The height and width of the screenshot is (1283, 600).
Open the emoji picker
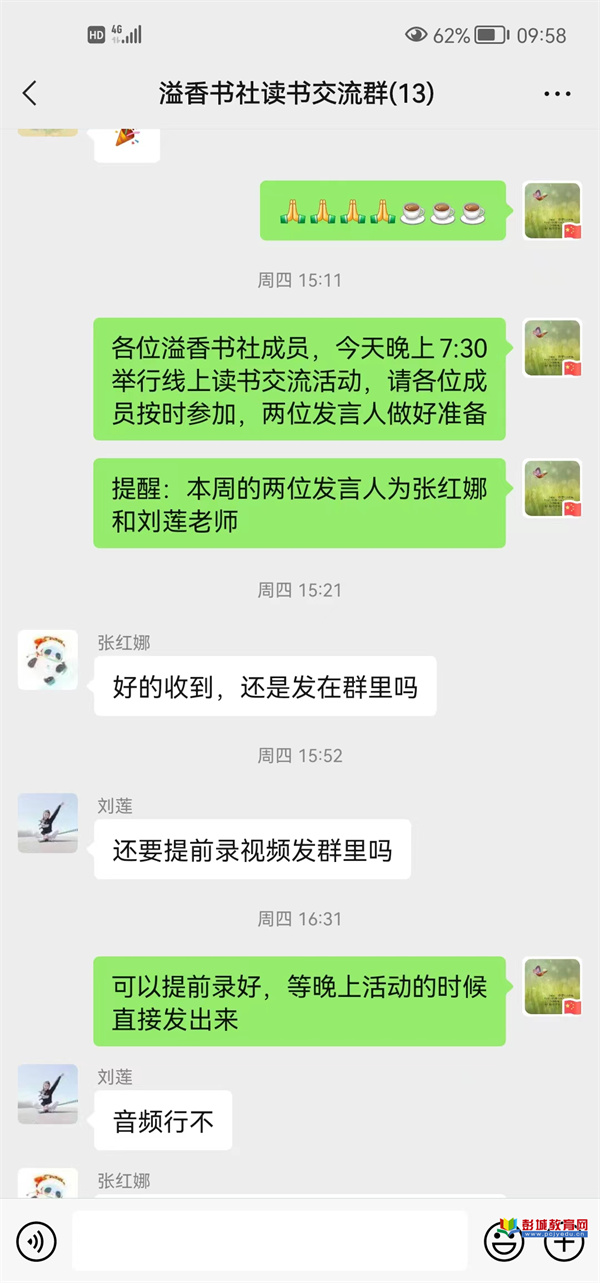[503, 1241]
